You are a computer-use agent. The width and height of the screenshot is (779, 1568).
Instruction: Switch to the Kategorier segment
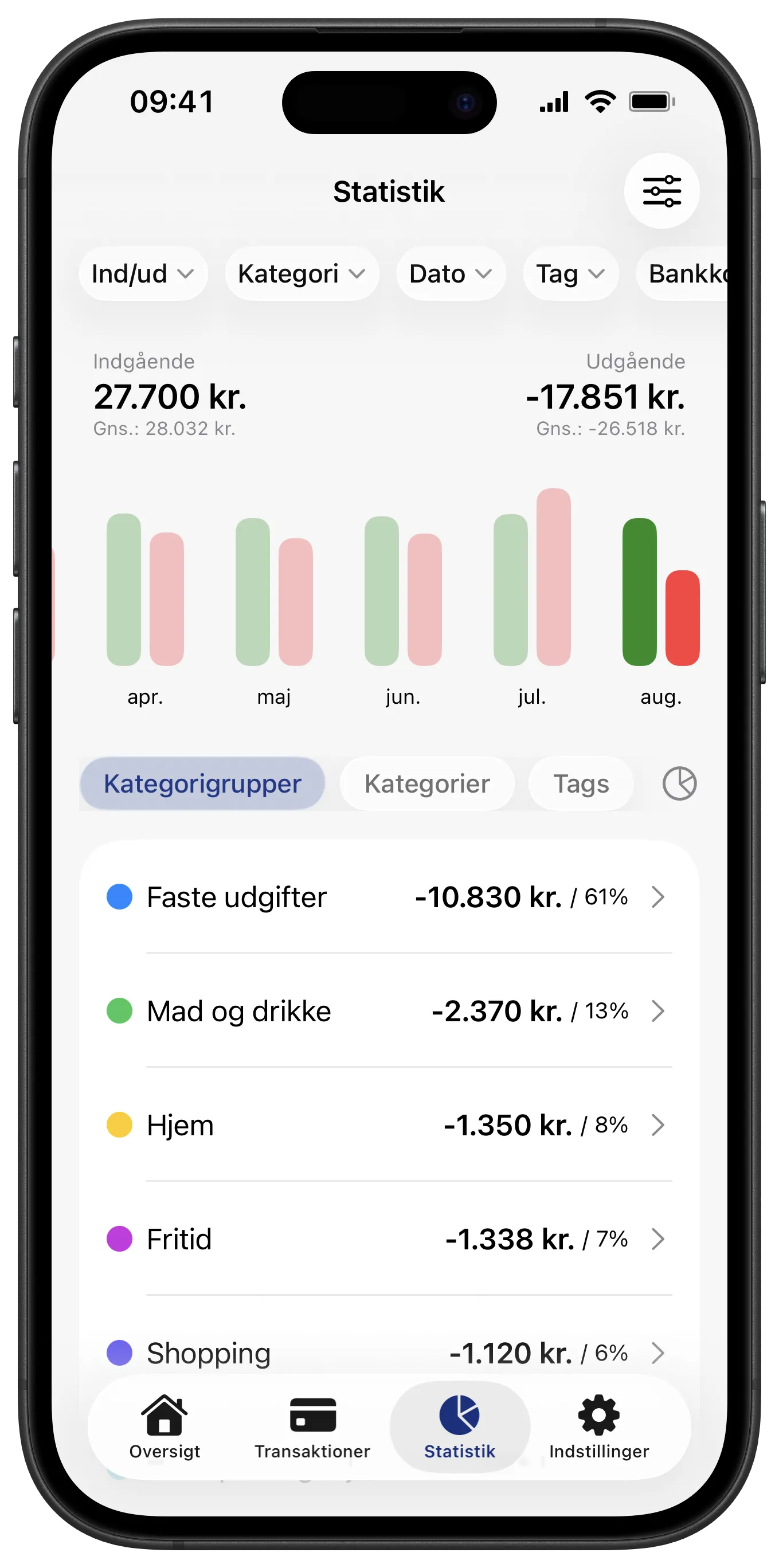(x=427, y=783)
